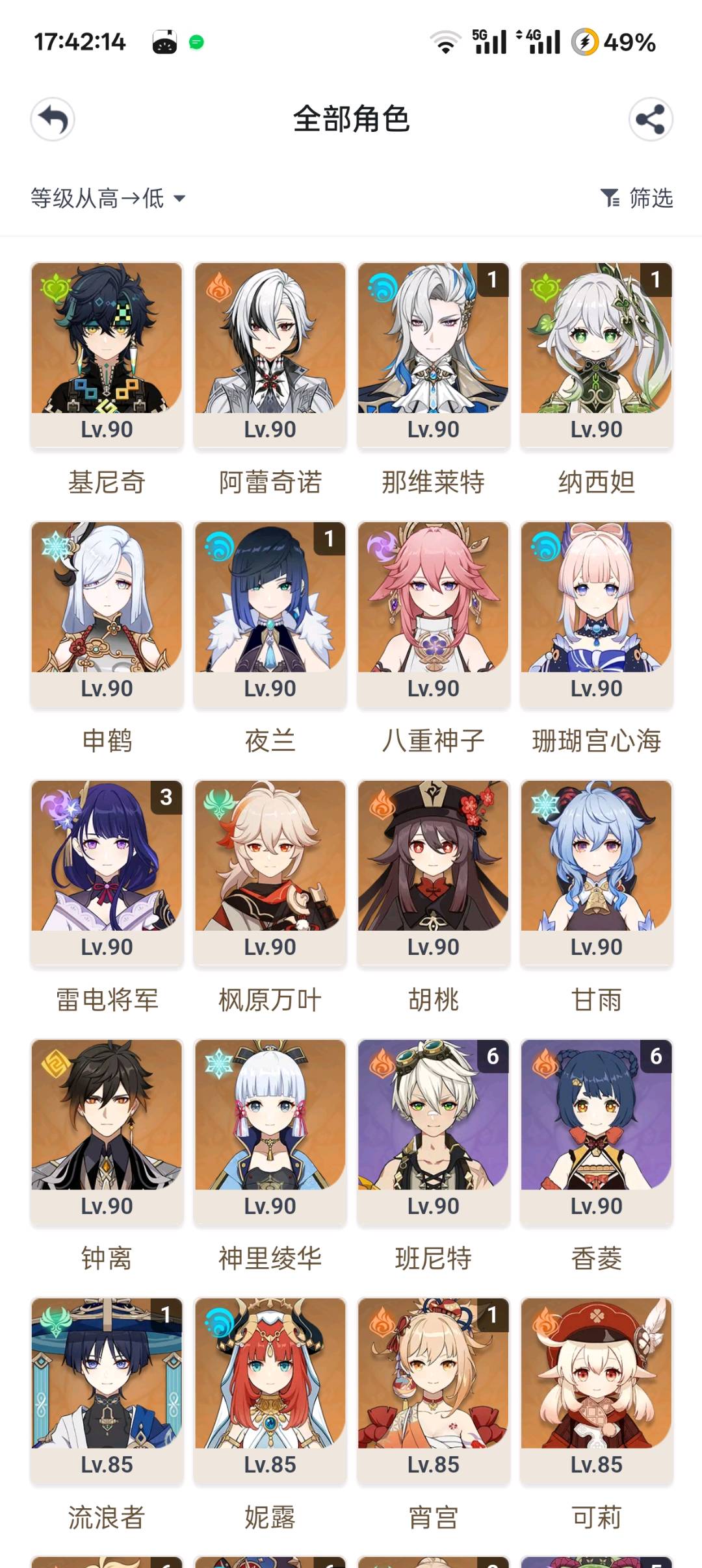View 班尼特 character details

pyautogui.click(x=433, y=1131)
